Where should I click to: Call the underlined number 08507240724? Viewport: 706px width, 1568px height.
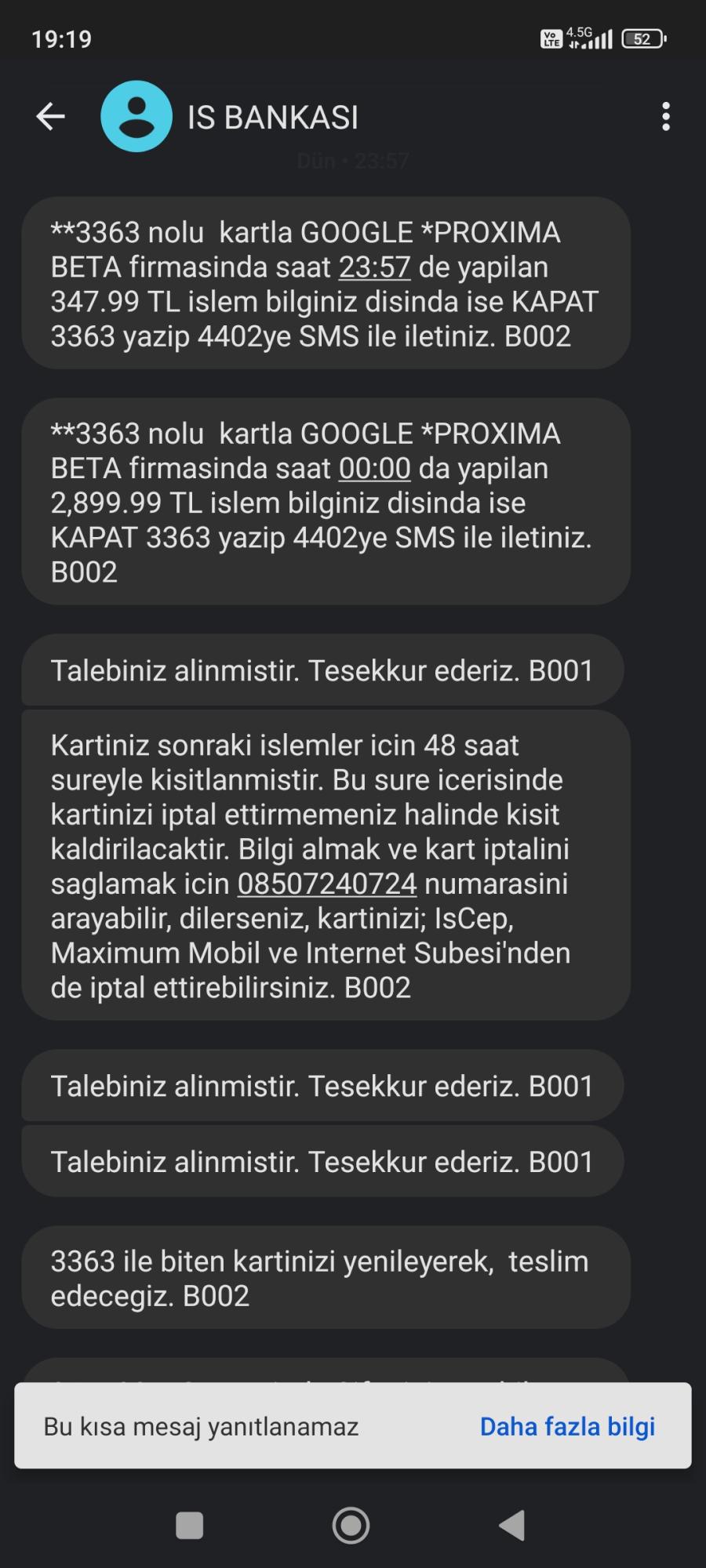click(x=327, y=884)
